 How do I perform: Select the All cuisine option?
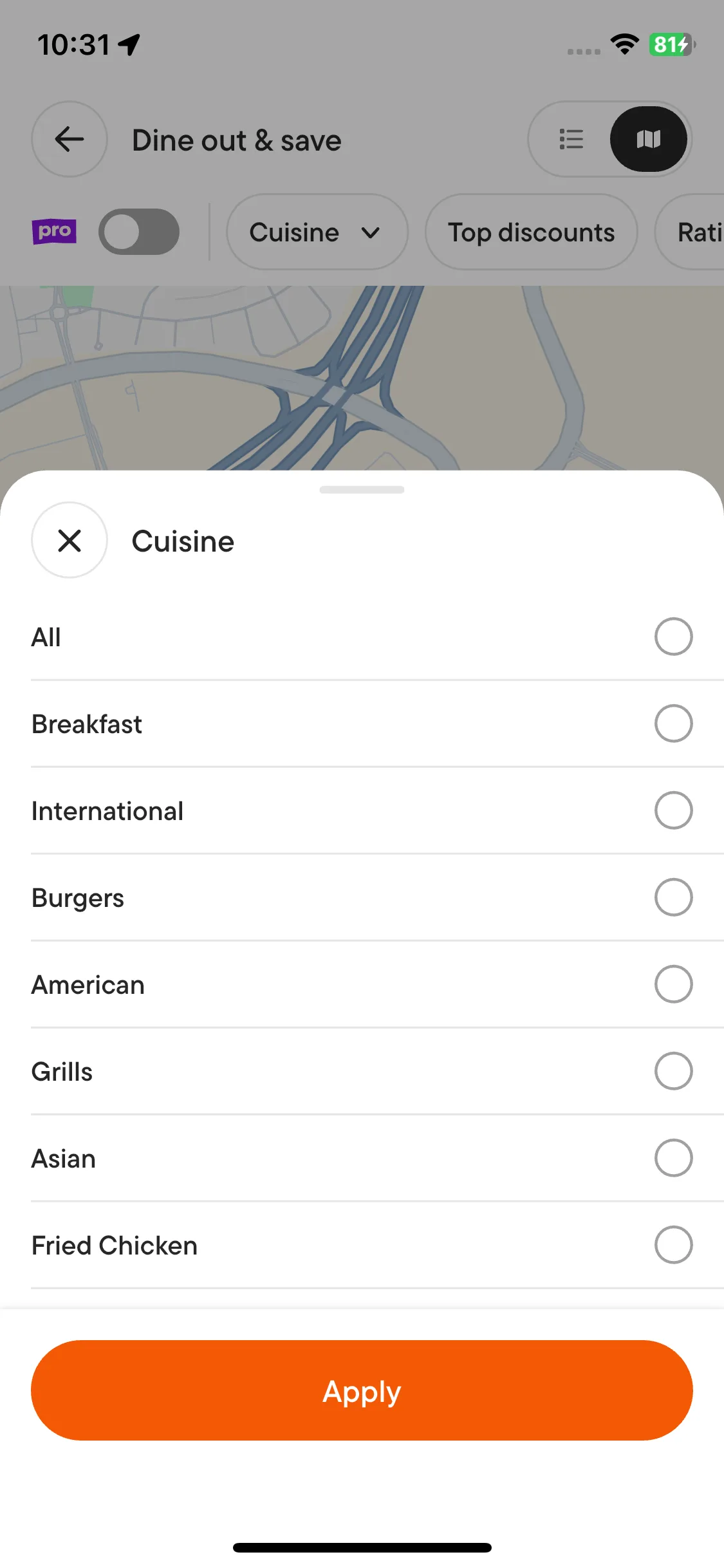pos(673,637)
